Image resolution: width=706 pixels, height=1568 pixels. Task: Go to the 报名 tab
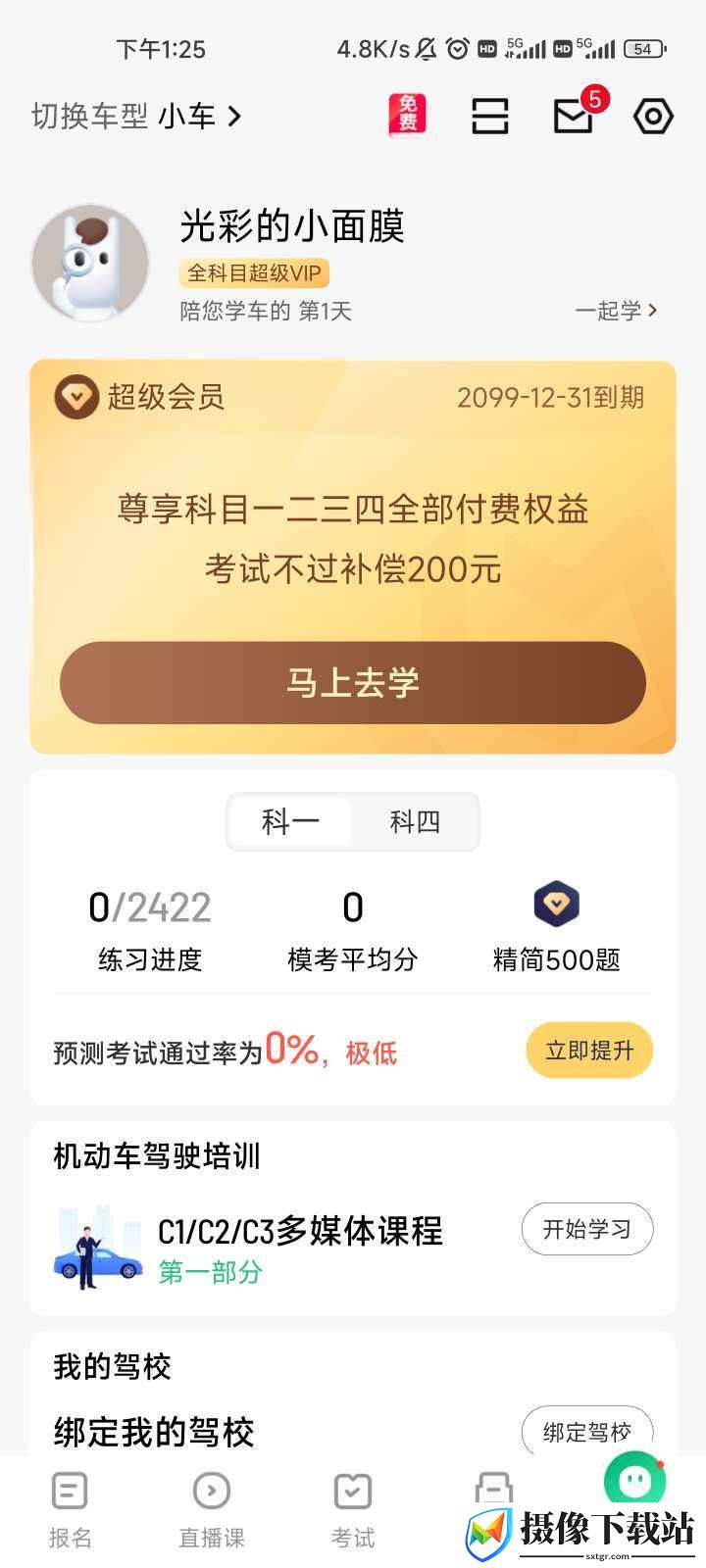[71, 1511]
